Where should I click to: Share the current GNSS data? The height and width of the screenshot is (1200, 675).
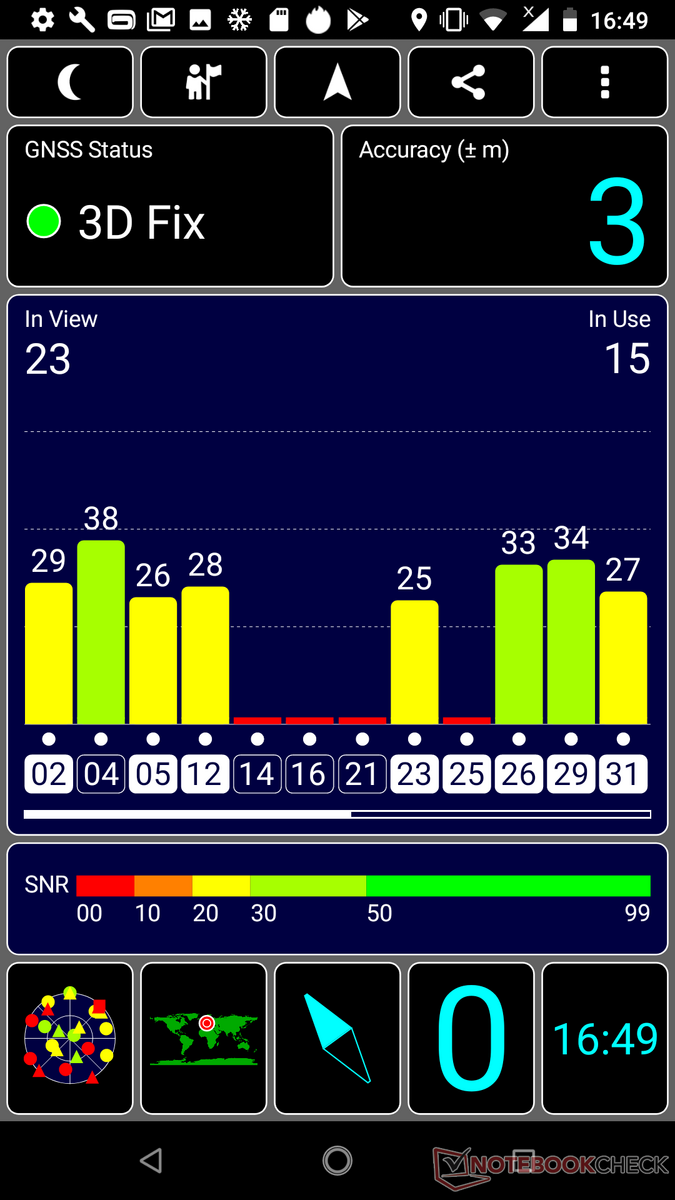tap(471, 83)
